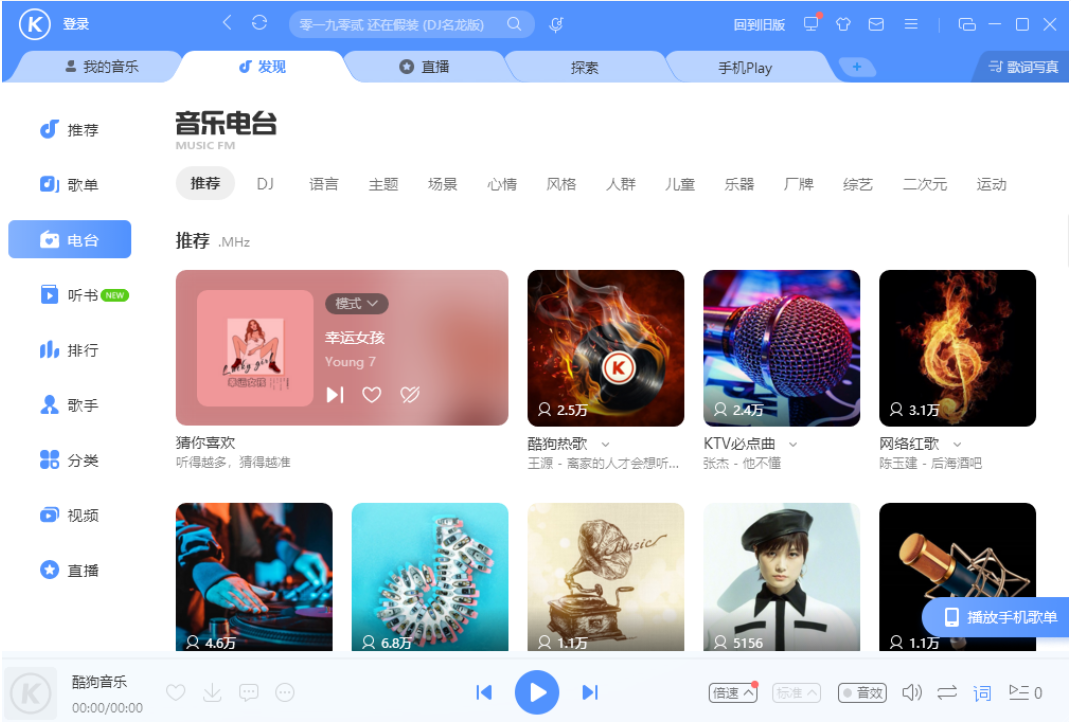This screenshot has height=722, width=1071.
Task: Select the DJ radio category
Action: click(x=265, y=184)
